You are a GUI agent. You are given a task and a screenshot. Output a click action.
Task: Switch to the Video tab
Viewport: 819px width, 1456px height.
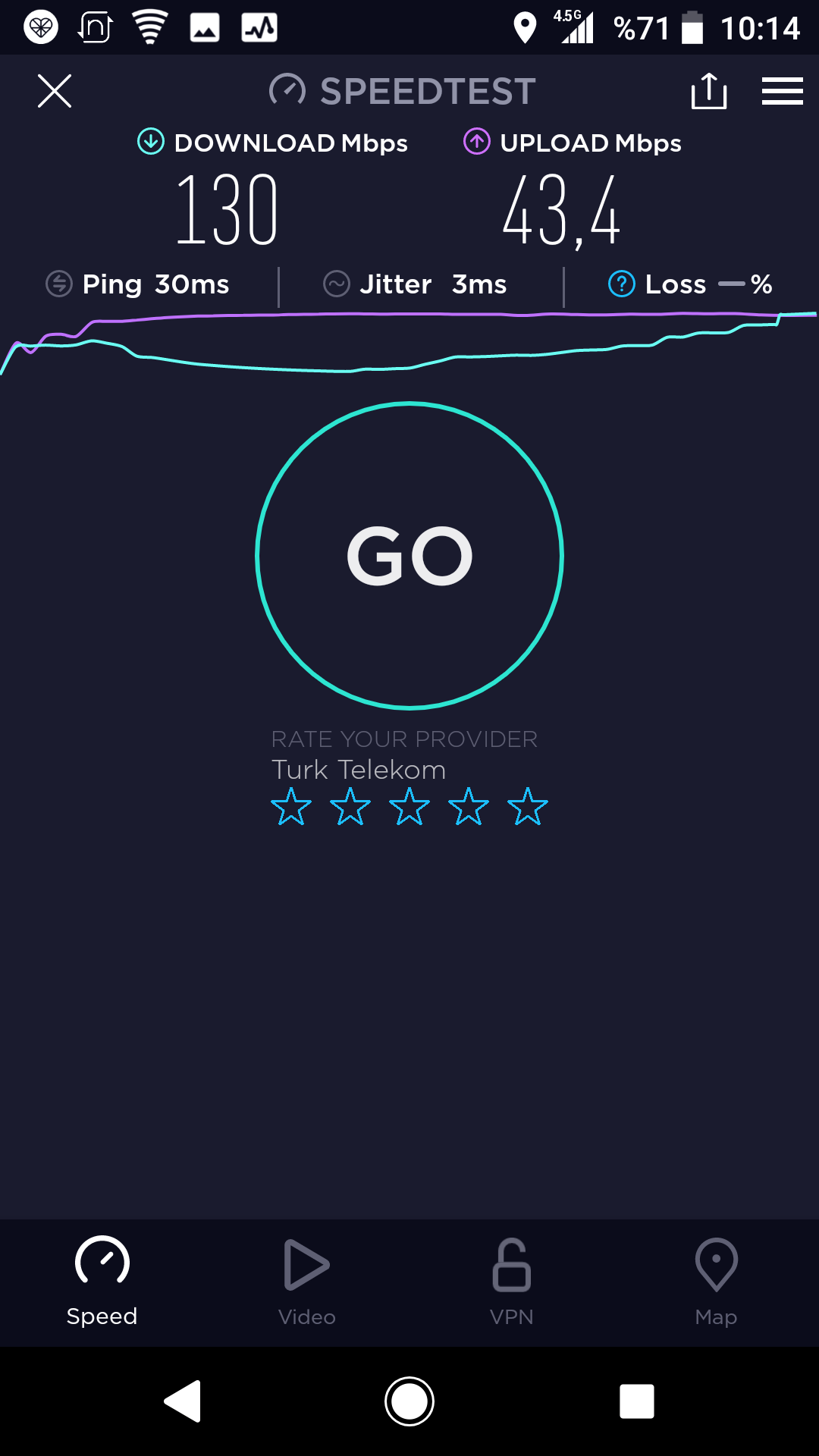point(307,1282)
